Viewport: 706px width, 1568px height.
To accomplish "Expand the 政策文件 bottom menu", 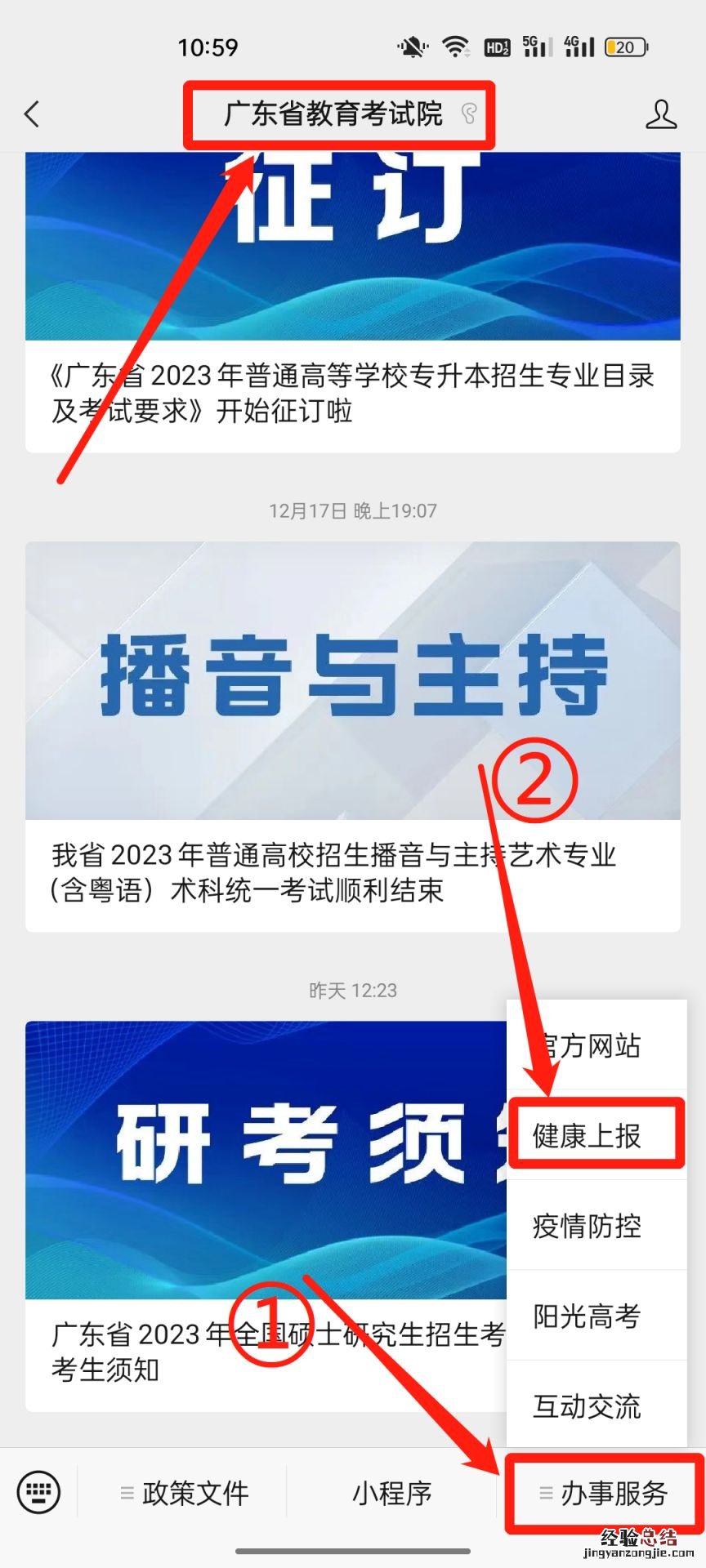I will [x=185, y=1493].
